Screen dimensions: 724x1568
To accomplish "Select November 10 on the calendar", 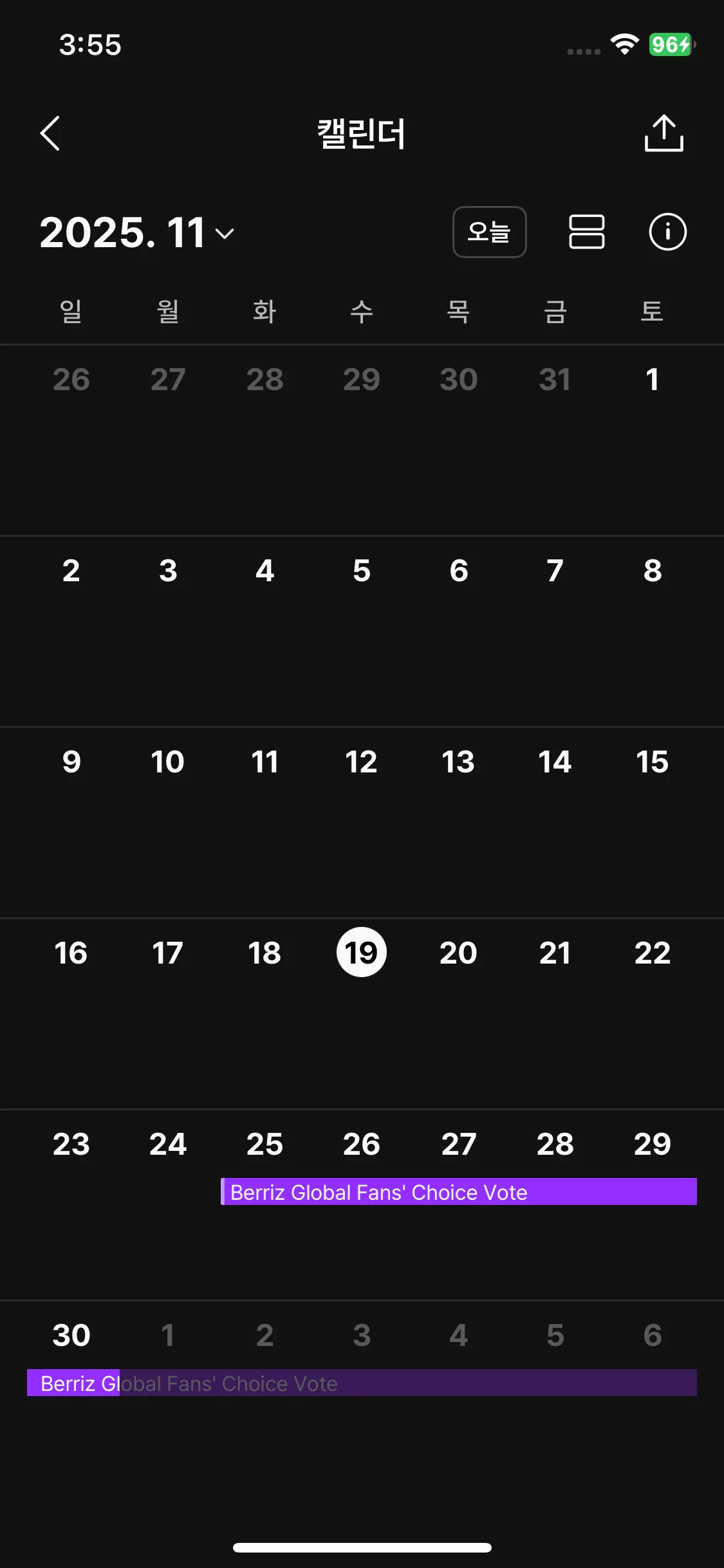I will (x=167, y=762).
